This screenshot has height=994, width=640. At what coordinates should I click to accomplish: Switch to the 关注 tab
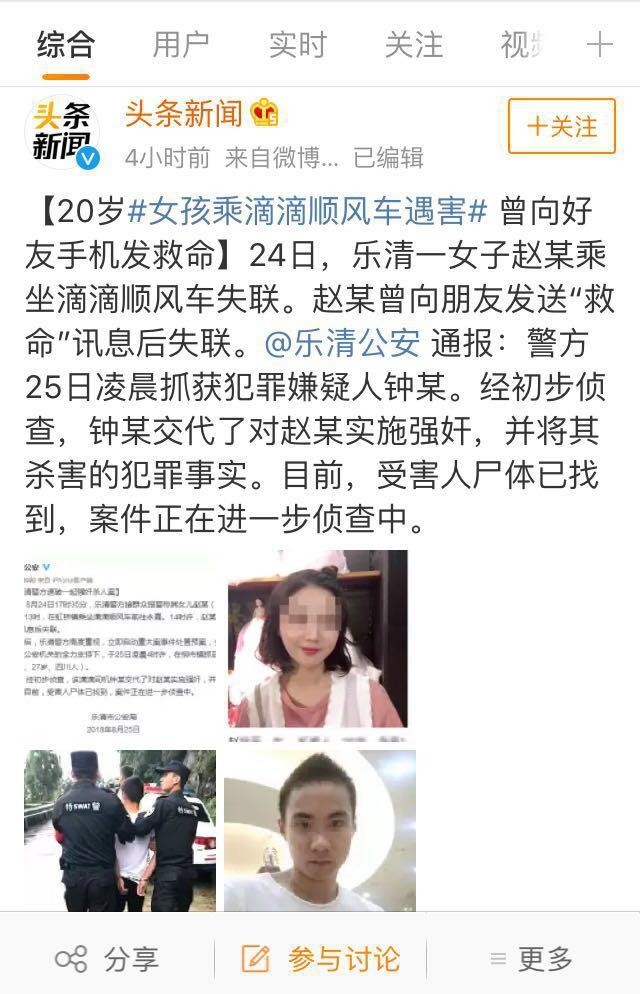[x=413, y=44]
